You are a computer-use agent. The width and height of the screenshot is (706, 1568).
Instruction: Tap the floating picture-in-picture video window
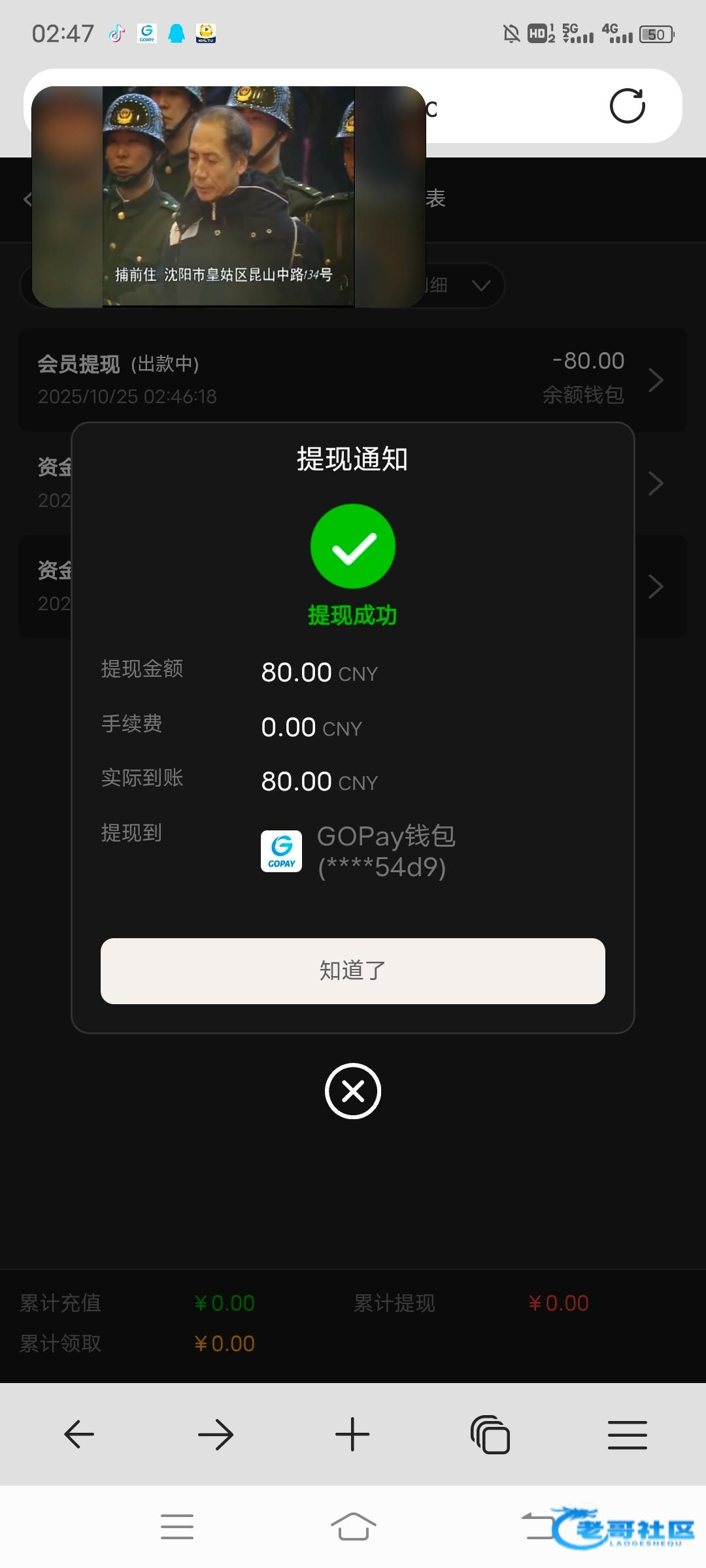tap(229, 196)
